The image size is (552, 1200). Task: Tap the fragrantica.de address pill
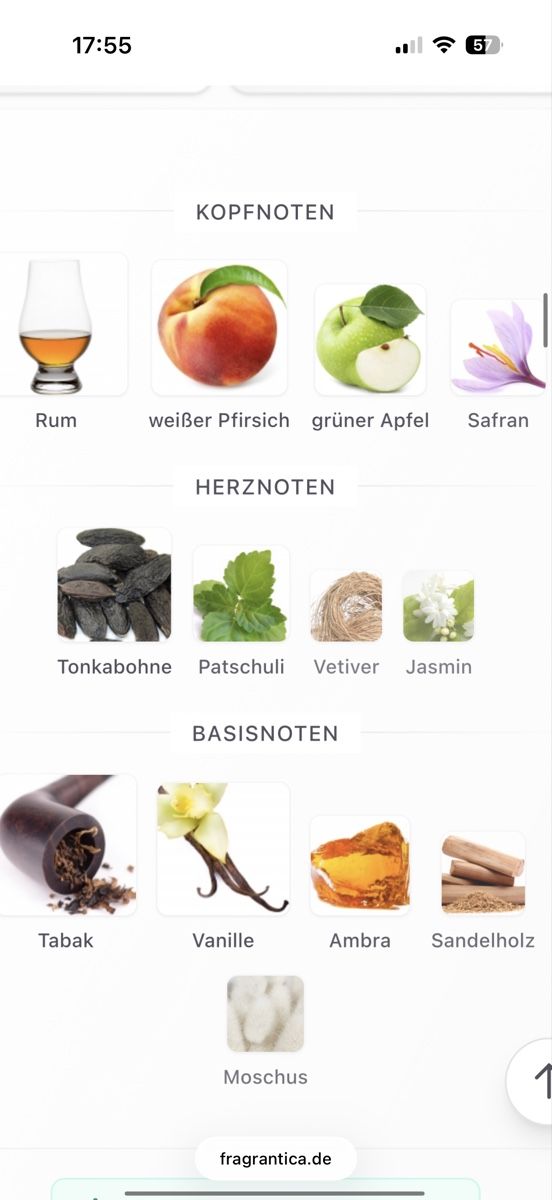(x=275, y=1159)
